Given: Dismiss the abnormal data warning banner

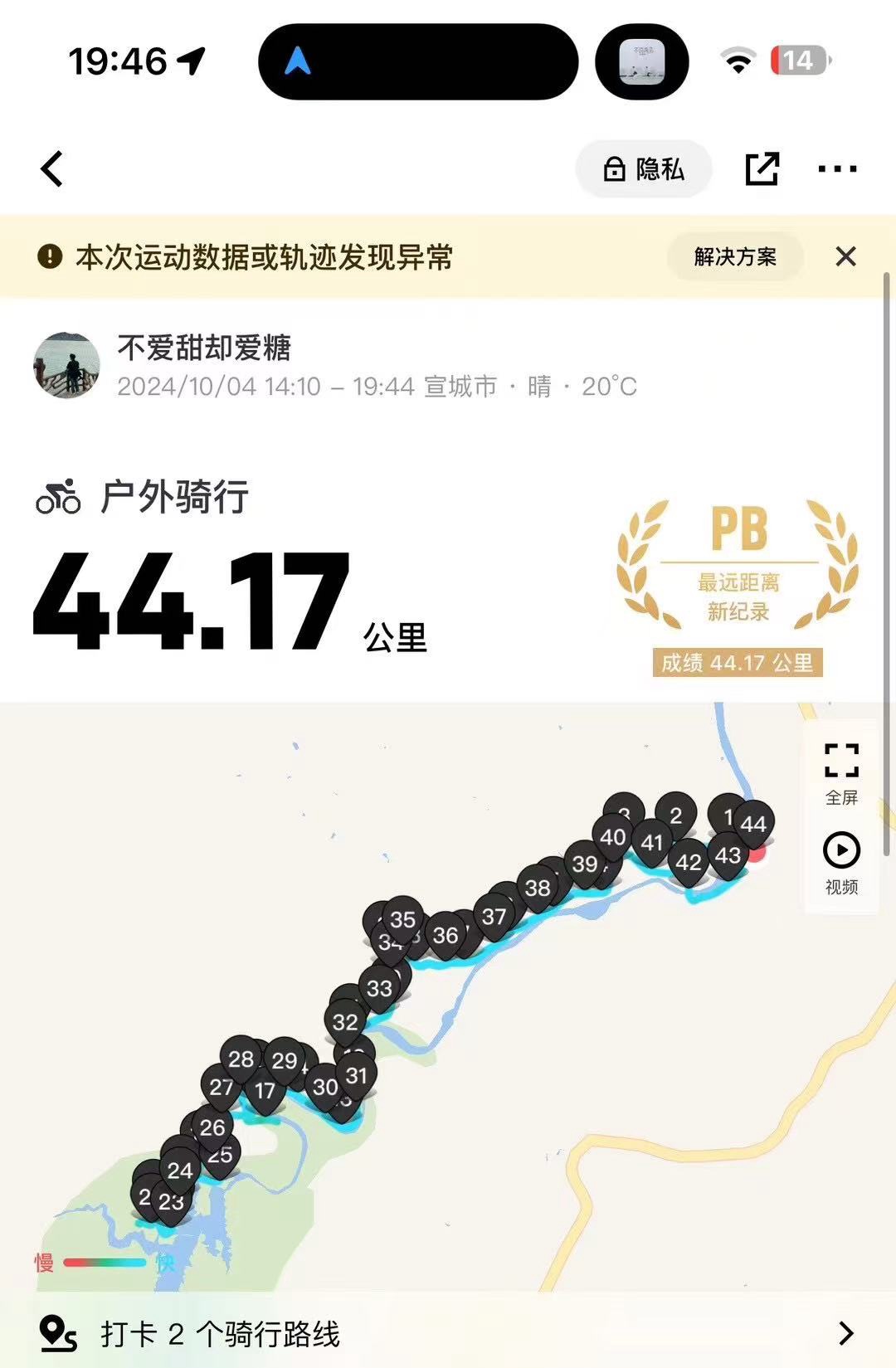Looking at the screenshot, I should click(845, 257).
